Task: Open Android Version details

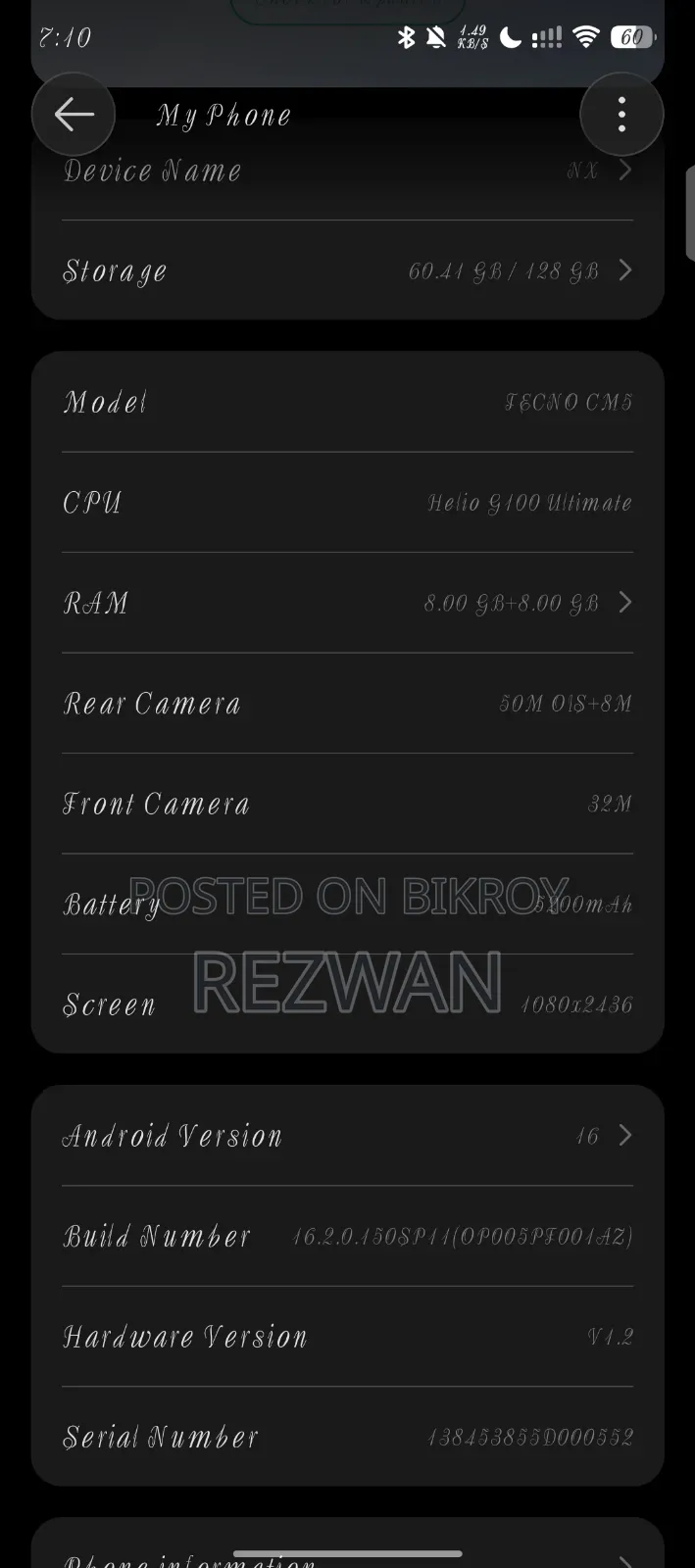Action: (347, 1136)
